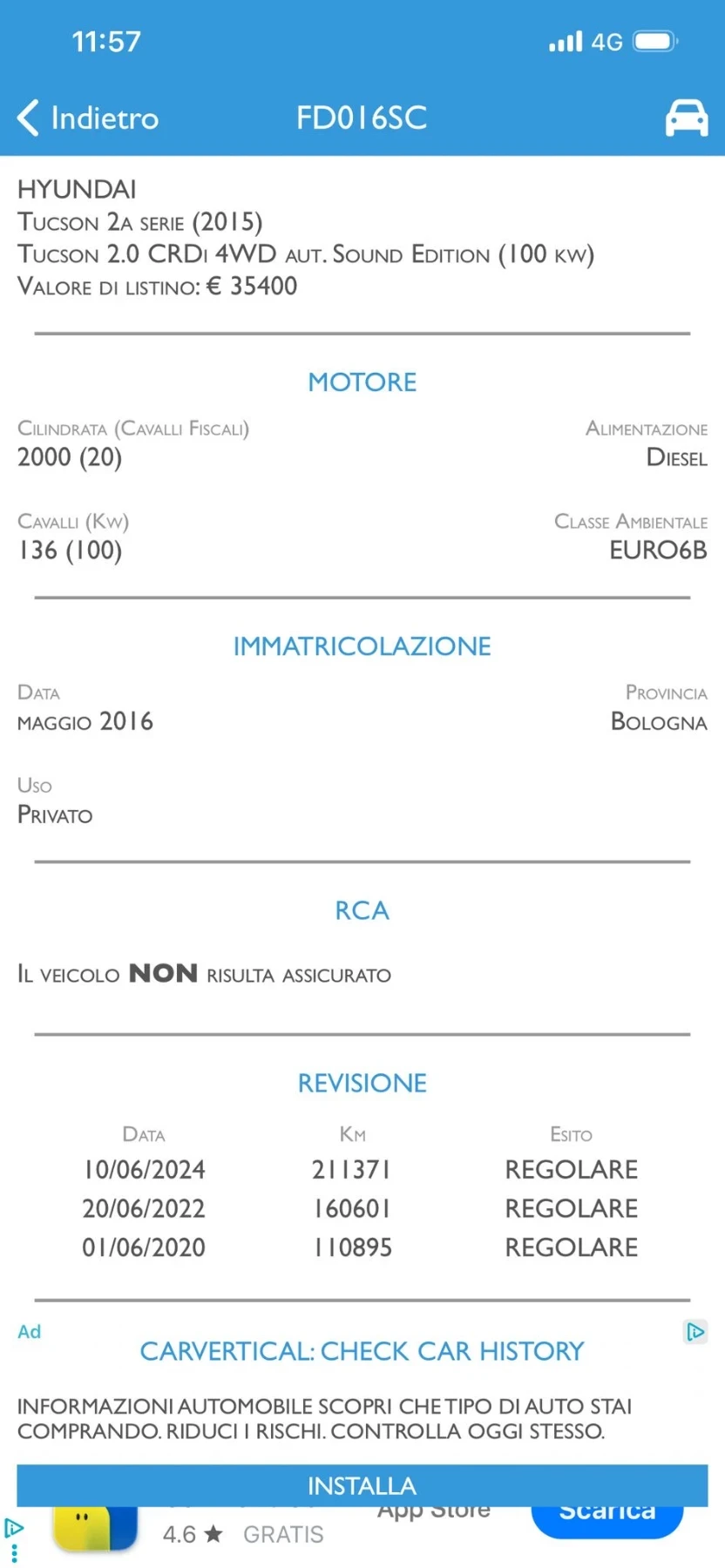Open the CarVertical check car history ad
Image resolution: width=725 pixels, height=1568 pixels.
point(362,1351)
